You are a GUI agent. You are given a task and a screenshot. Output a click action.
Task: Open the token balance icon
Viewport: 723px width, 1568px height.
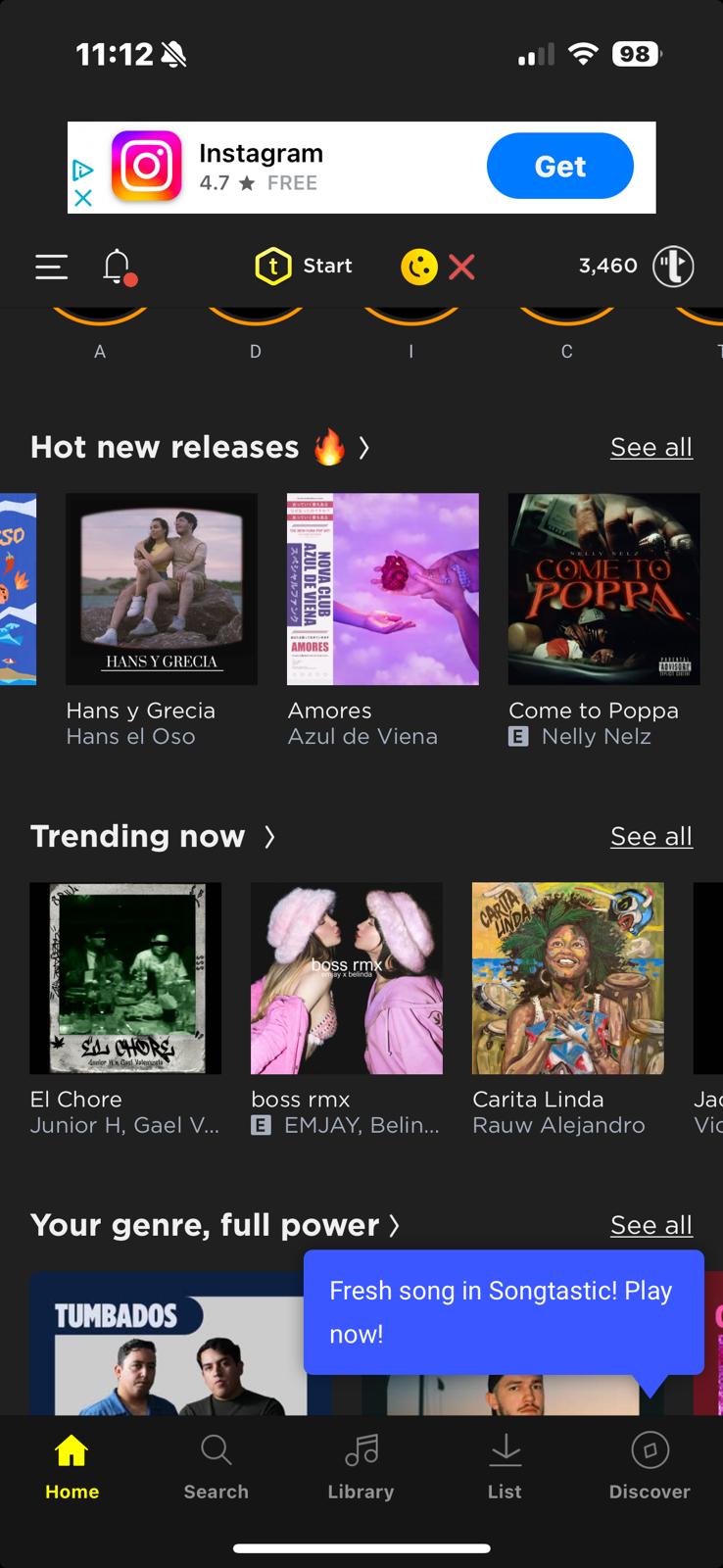pyautogui.click(x=673, y=267)
